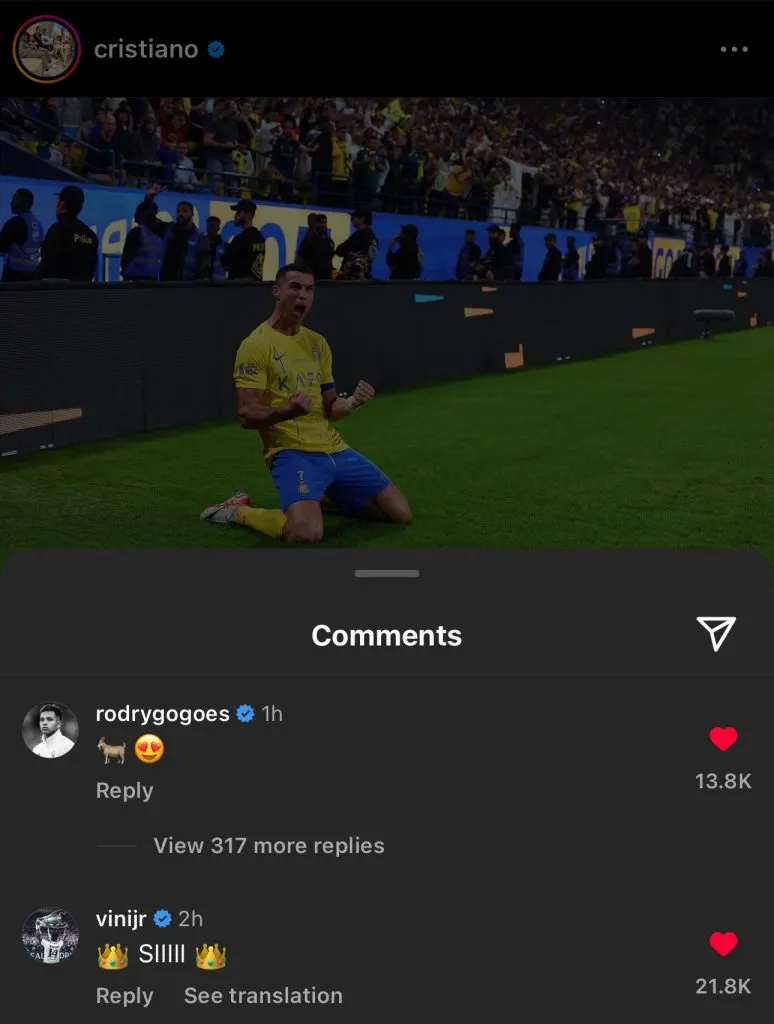Click the verified badge beside vinijr
Viewport: 774px width, 1024px height.
coord(160,917)
